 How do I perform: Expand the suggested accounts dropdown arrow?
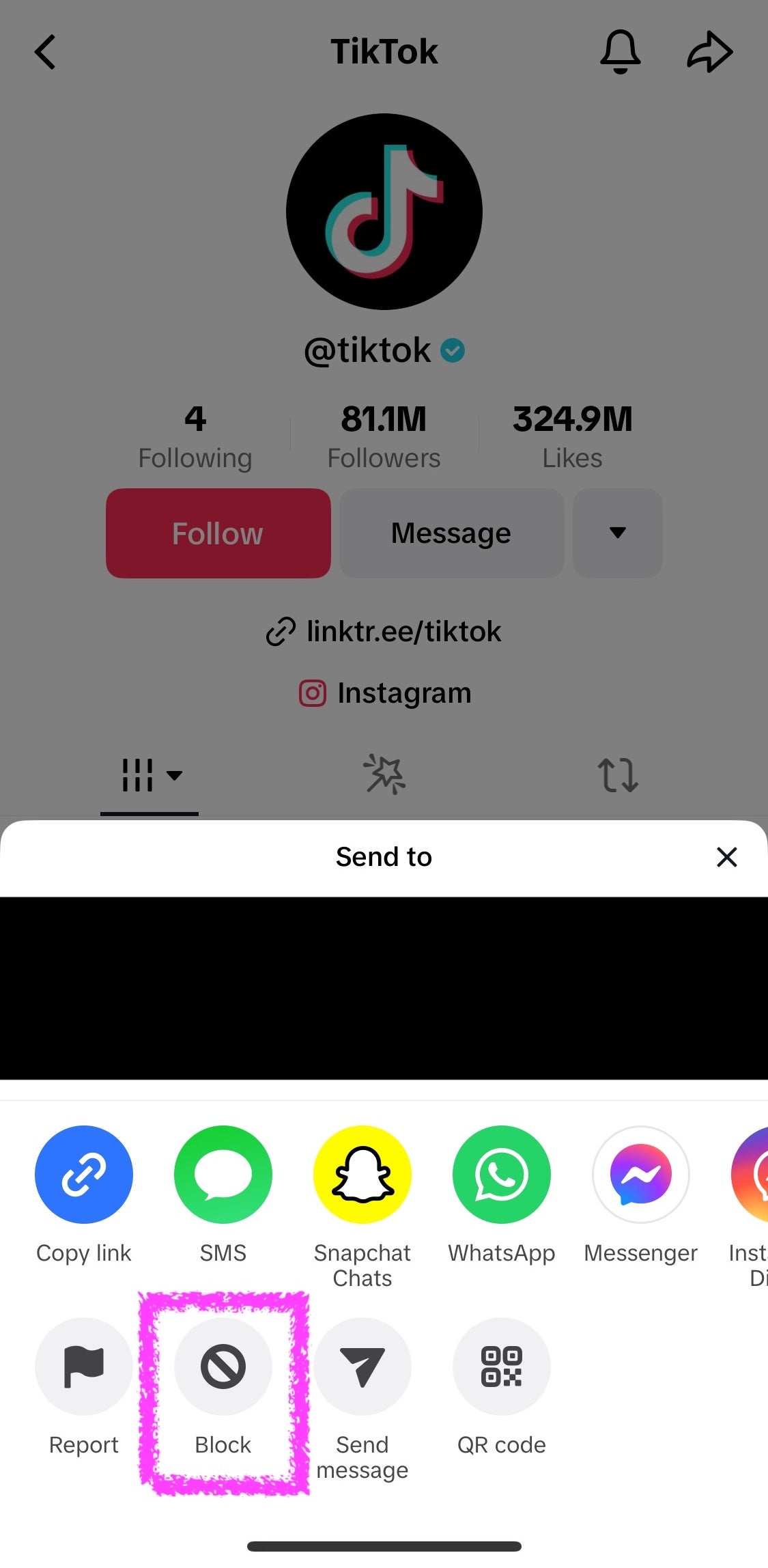click(617, 533)
